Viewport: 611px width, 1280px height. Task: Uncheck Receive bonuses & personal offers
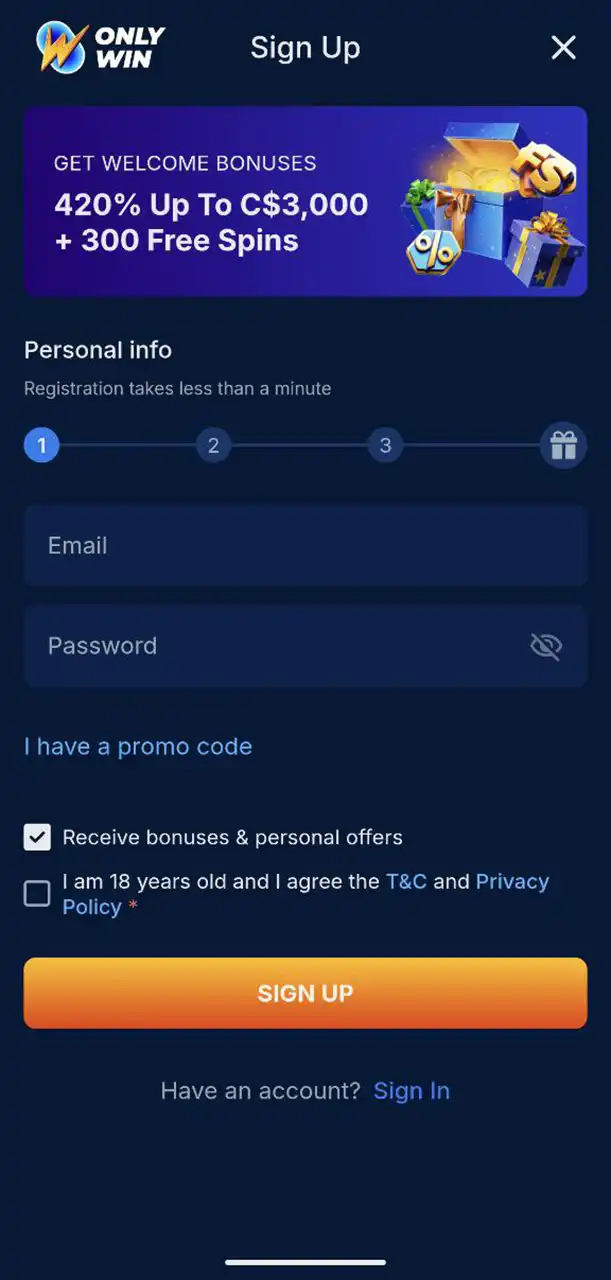click(x=37, y=837)
